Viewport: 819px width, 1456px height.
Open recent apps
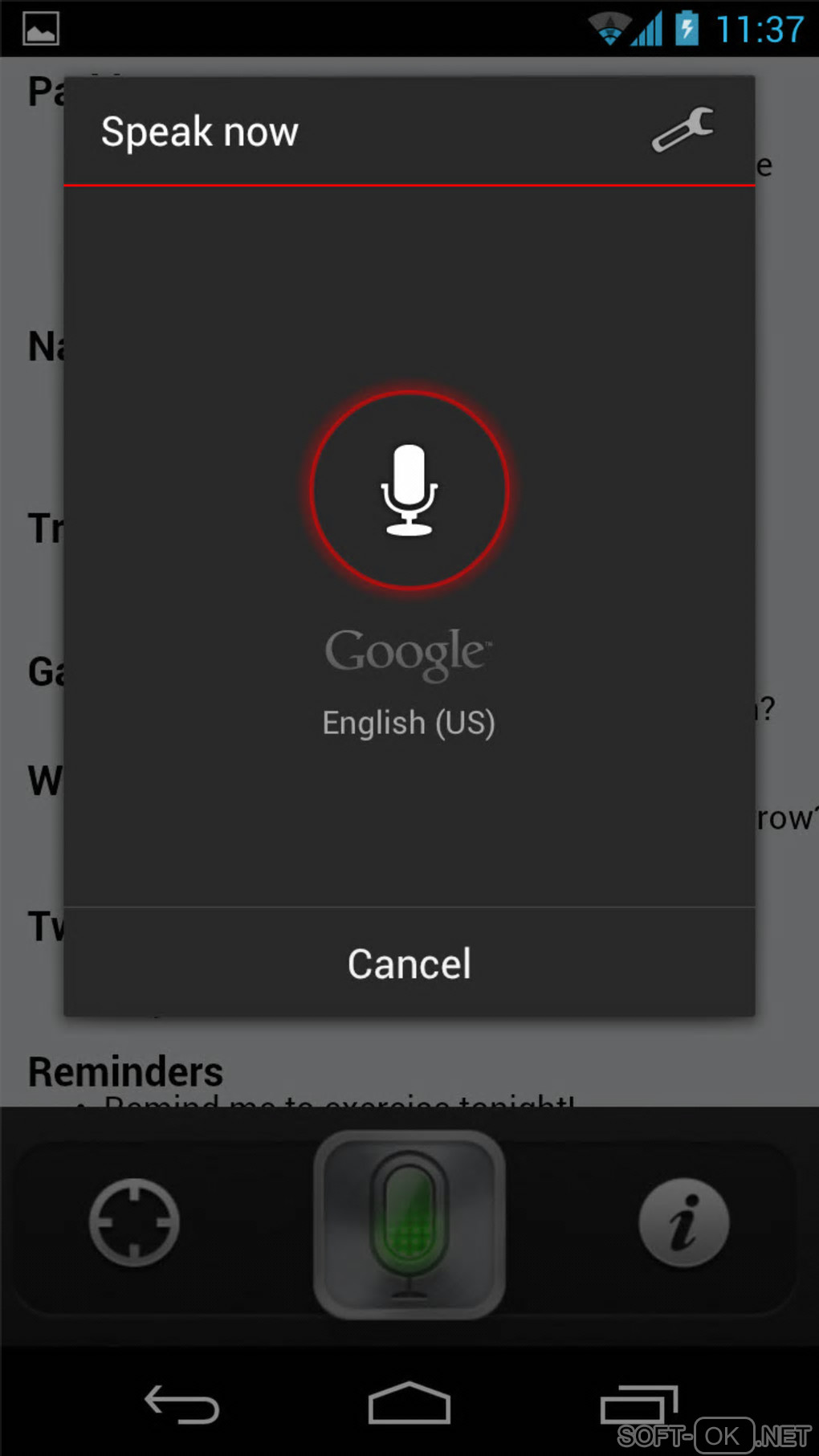[638, 1405]
